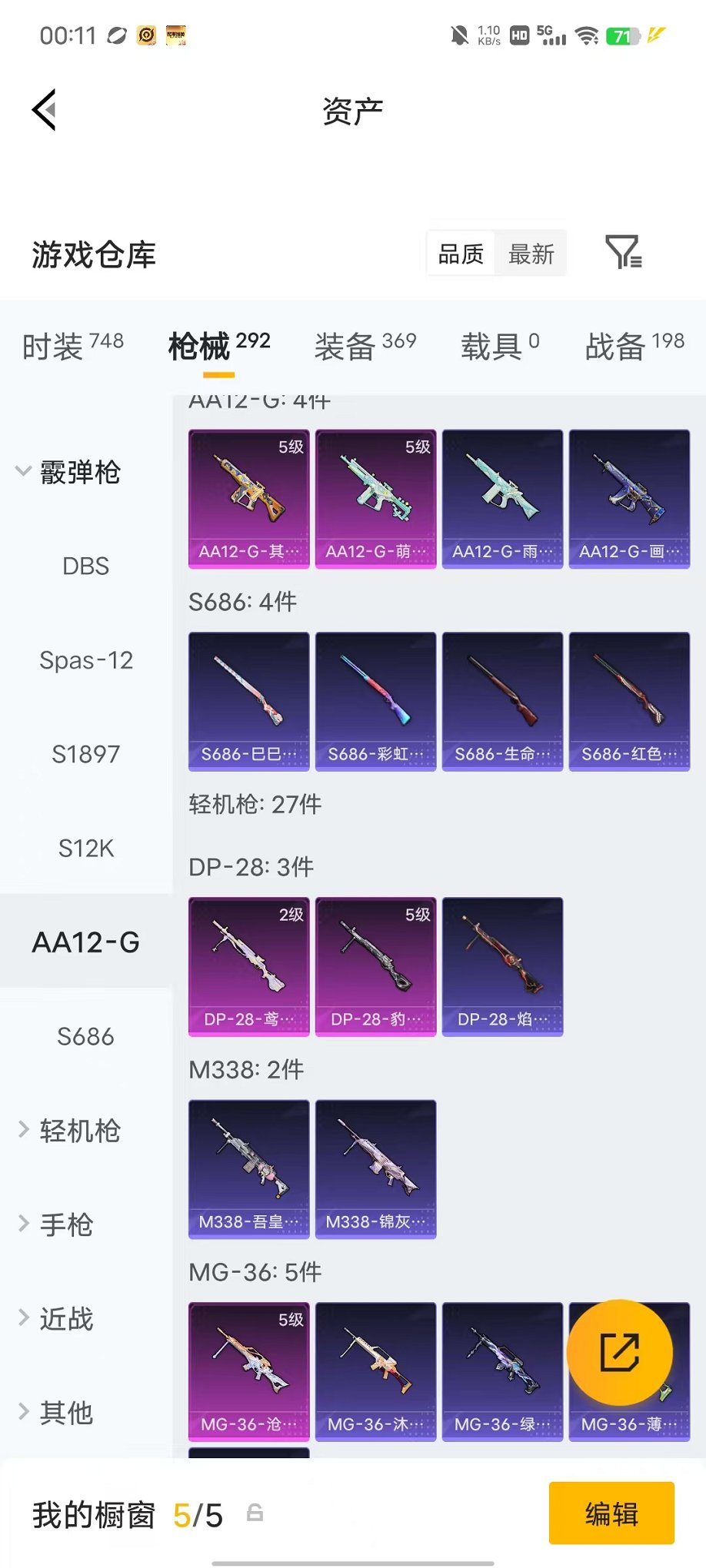Viewport: 706px width, 1568px height.
Task: Sort by 最新
Action: point(531,254)
